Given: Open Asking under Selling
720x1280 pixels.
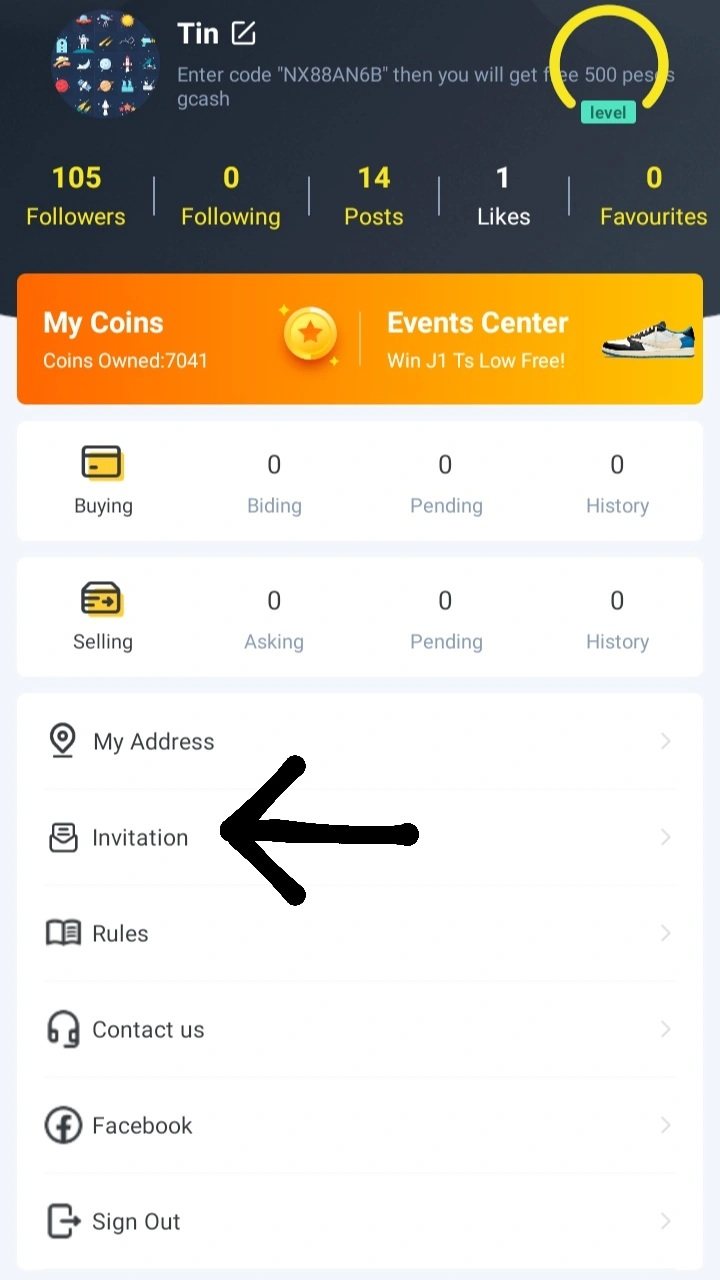Looking at the screenshot, I should click(x=274, y=618).
